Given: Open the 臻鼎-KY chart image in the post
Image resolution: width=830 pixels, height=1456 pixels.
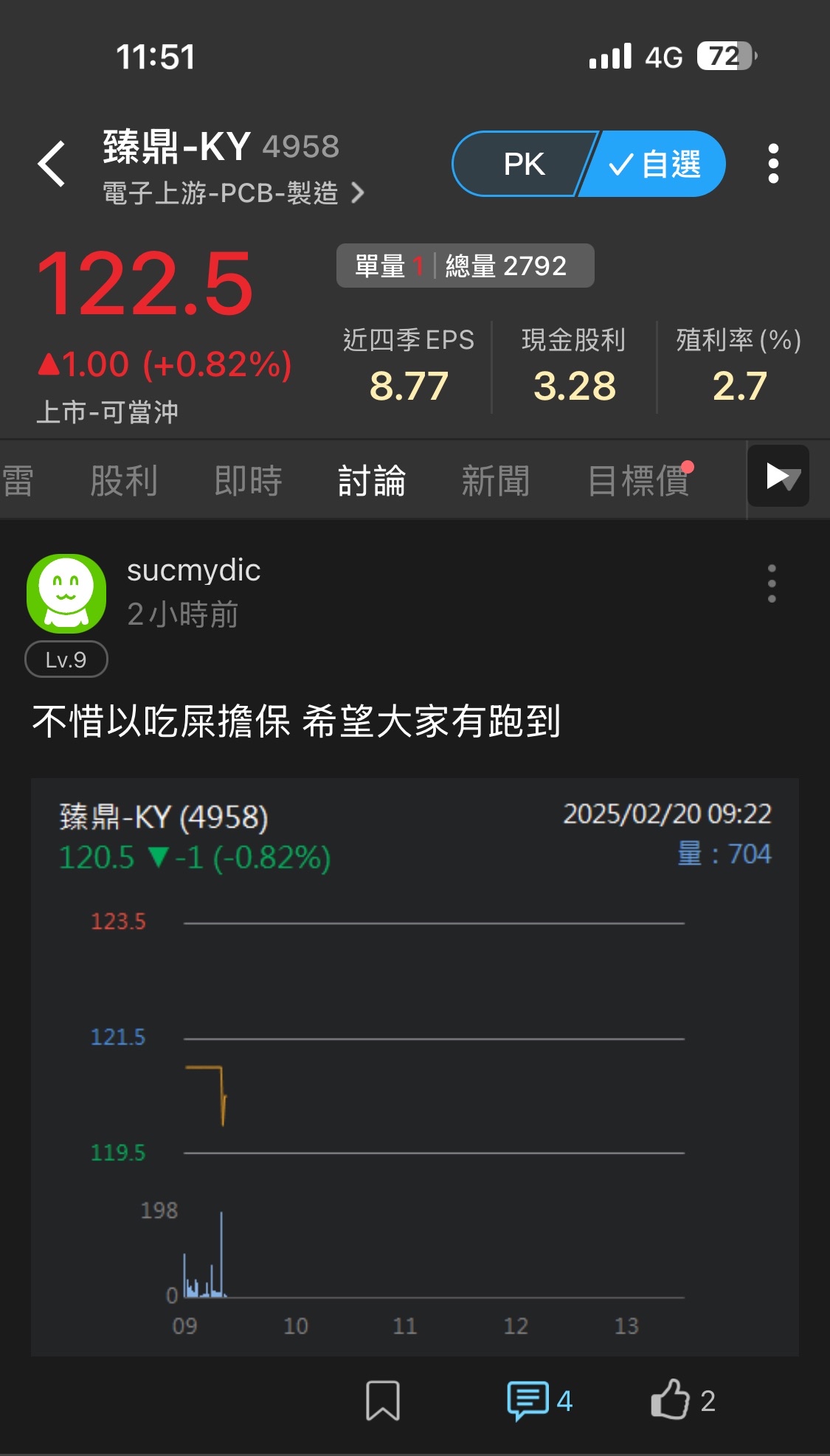Looking at the screenshot, I should pyautogui.click(x=415, y=1067).
